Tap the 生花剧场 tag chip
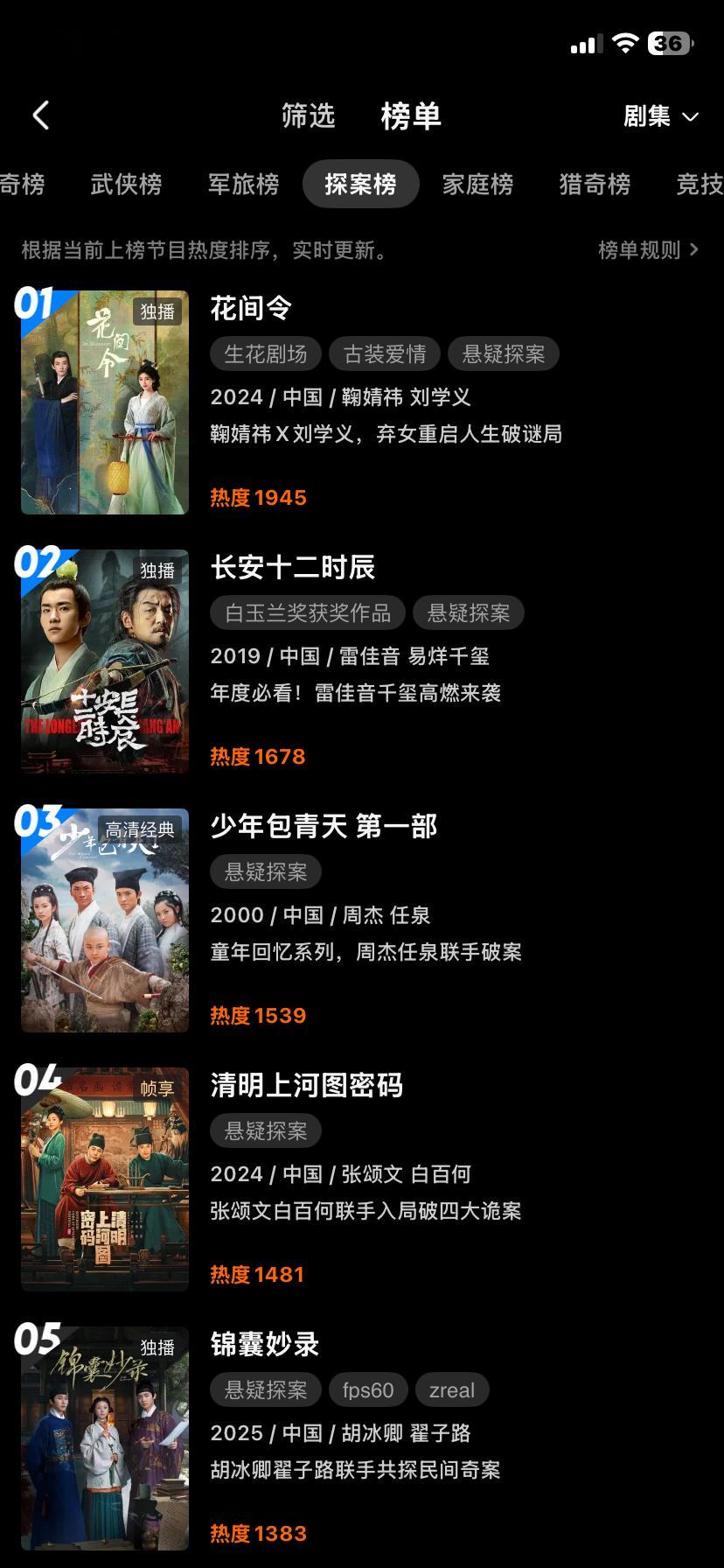This screenshot has height=1568, width=724. pos(266,354)
